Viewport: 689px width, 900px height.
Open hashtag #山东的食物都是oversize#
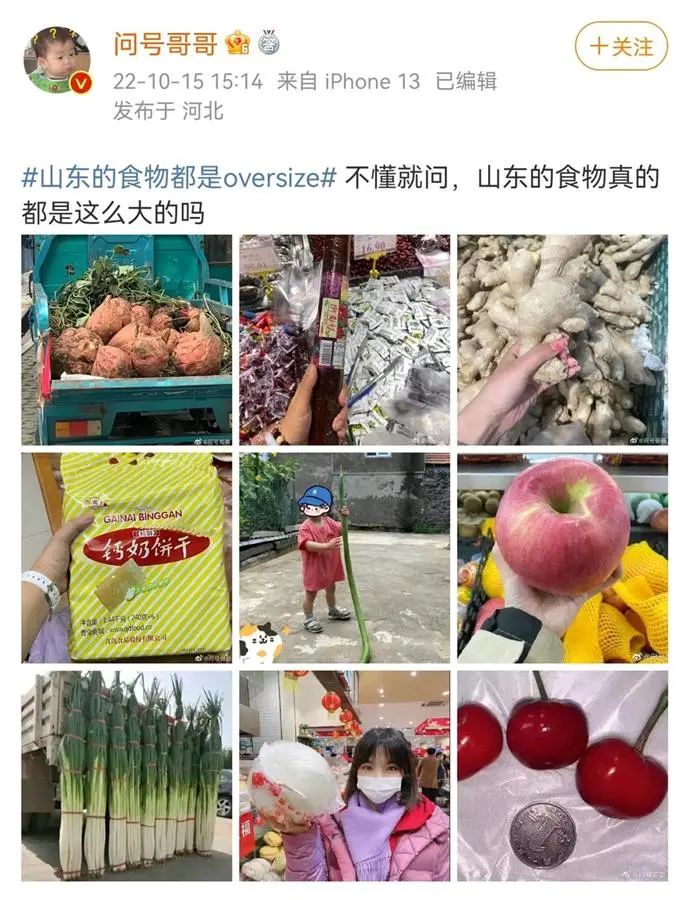pyautogui.click(x=178, y=179)
